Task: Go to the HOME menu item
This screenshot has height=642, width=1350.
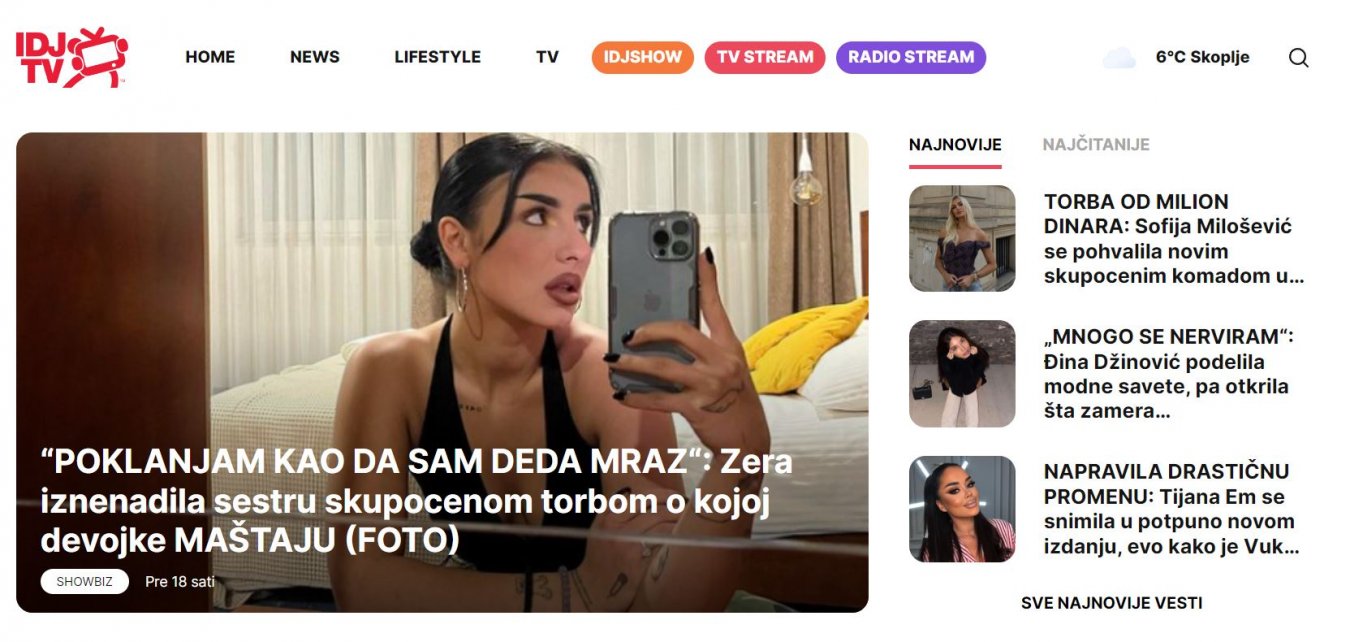Action: coord(210,57)
